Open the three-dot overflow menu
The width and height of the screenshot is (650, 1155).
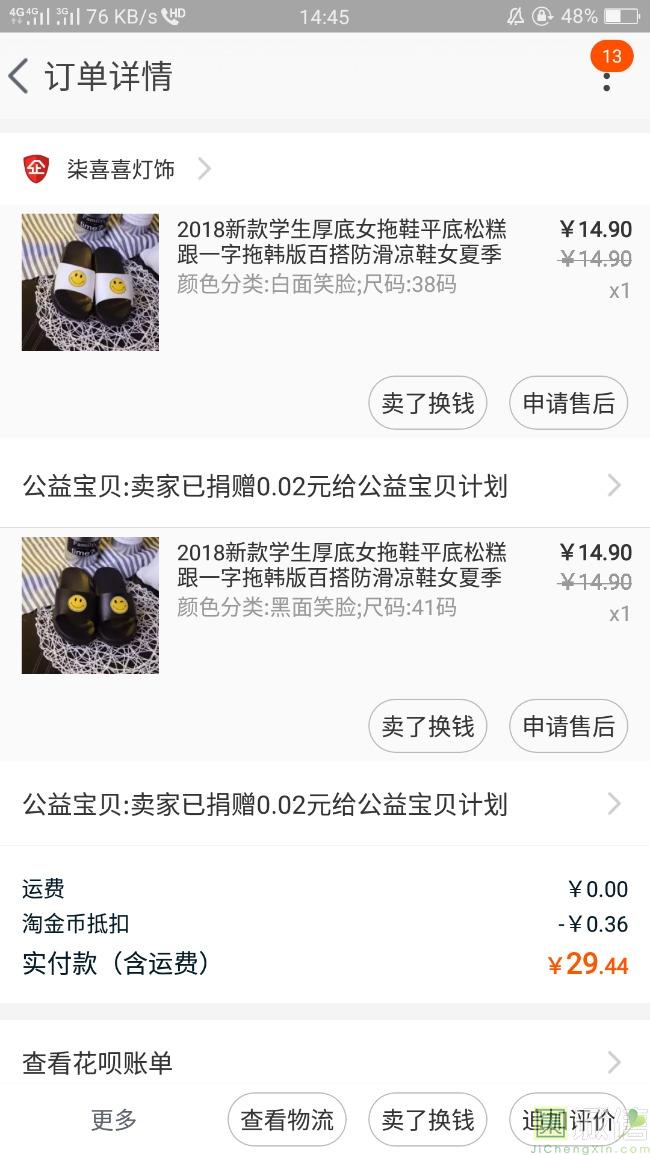(x=606, y=78)
